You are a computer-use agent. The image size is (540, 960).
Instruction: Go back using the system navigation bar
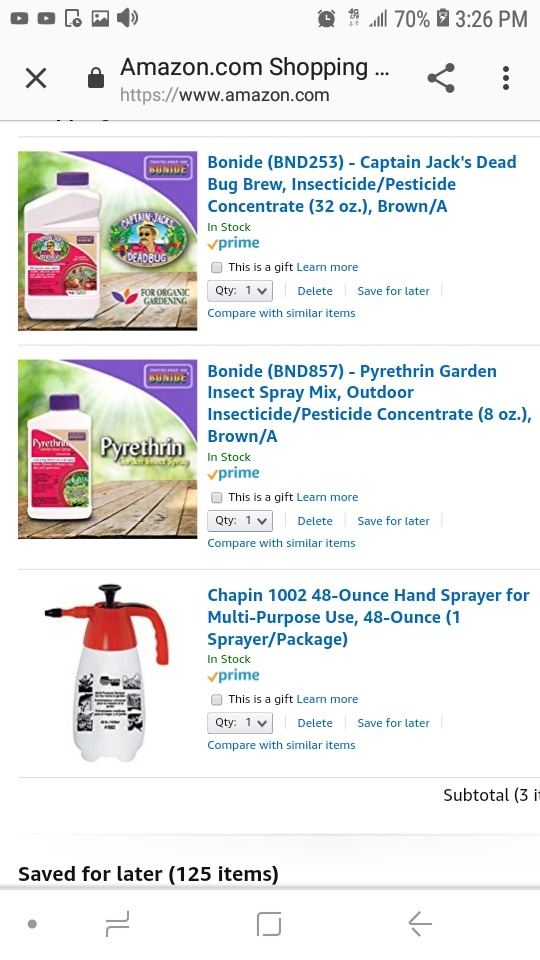[x=420, y=923]
